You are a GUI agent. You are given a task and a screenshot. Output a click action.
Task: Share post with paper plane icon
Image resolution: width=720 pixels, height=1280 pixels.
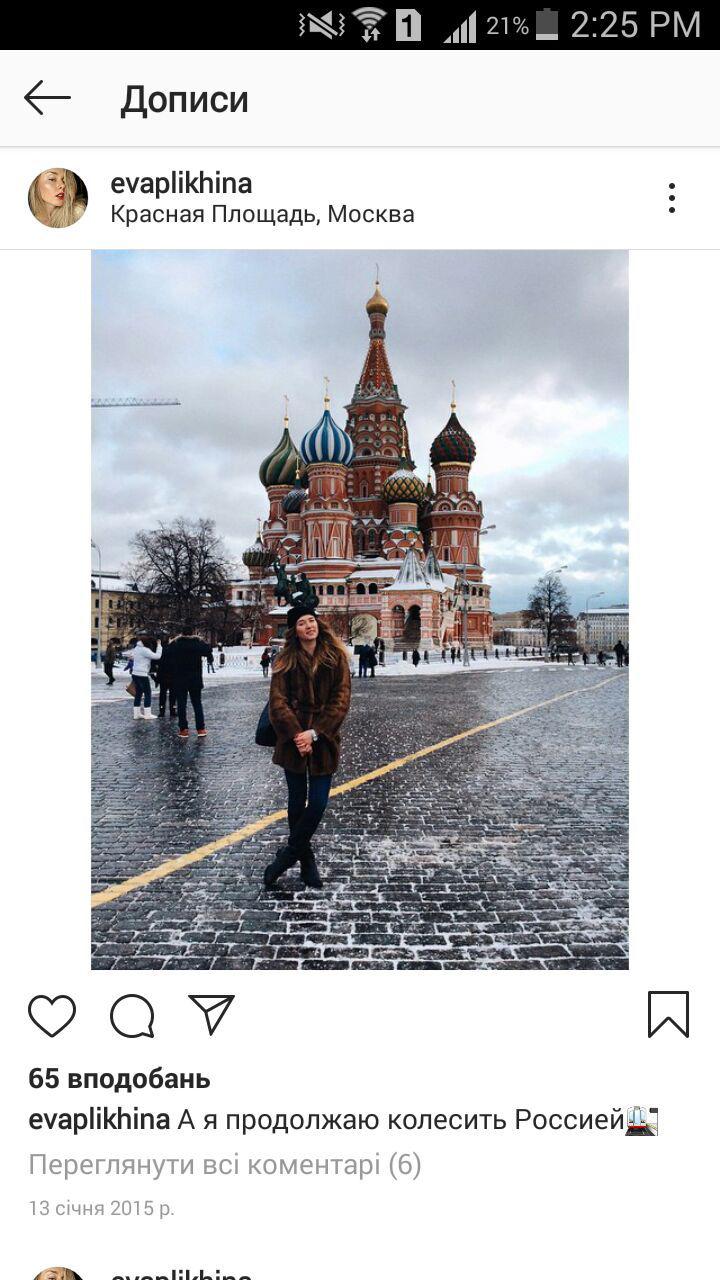click(211, 1014)
